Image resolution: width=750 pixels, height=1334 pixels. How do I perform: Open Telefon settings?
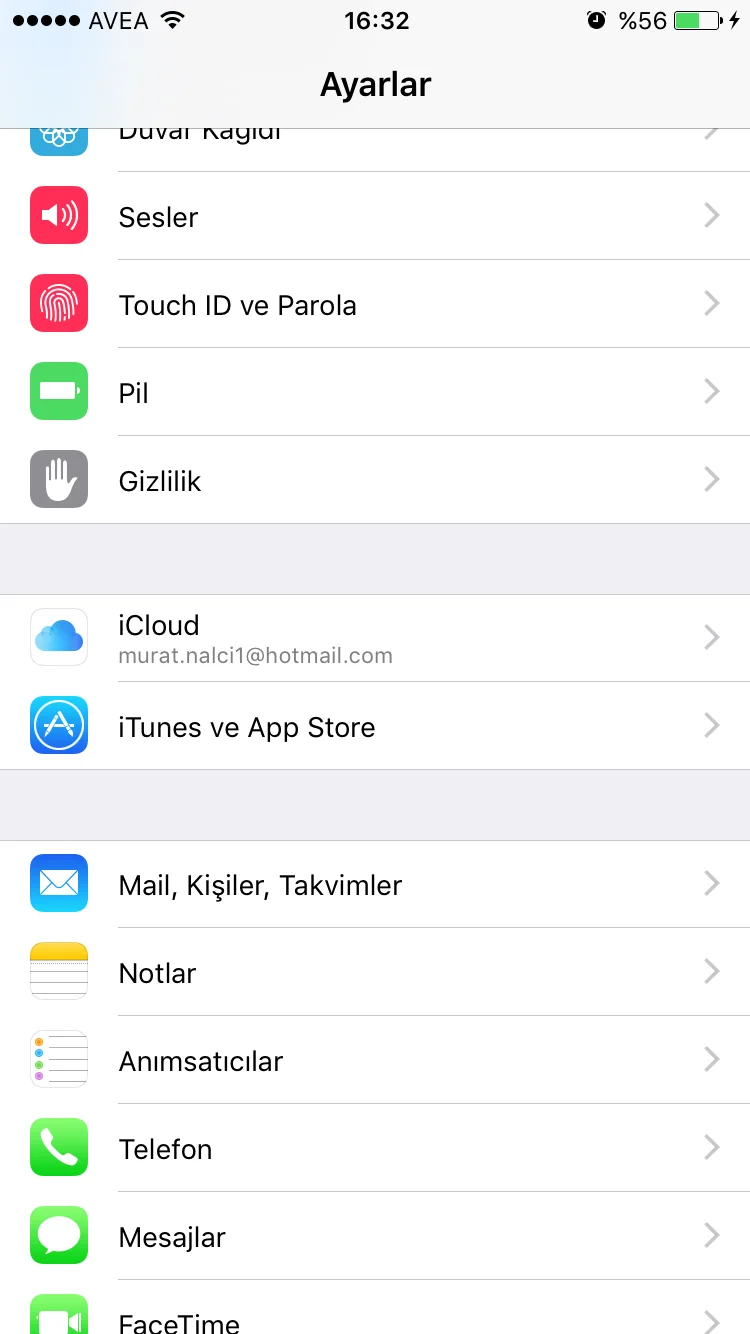375,1148
